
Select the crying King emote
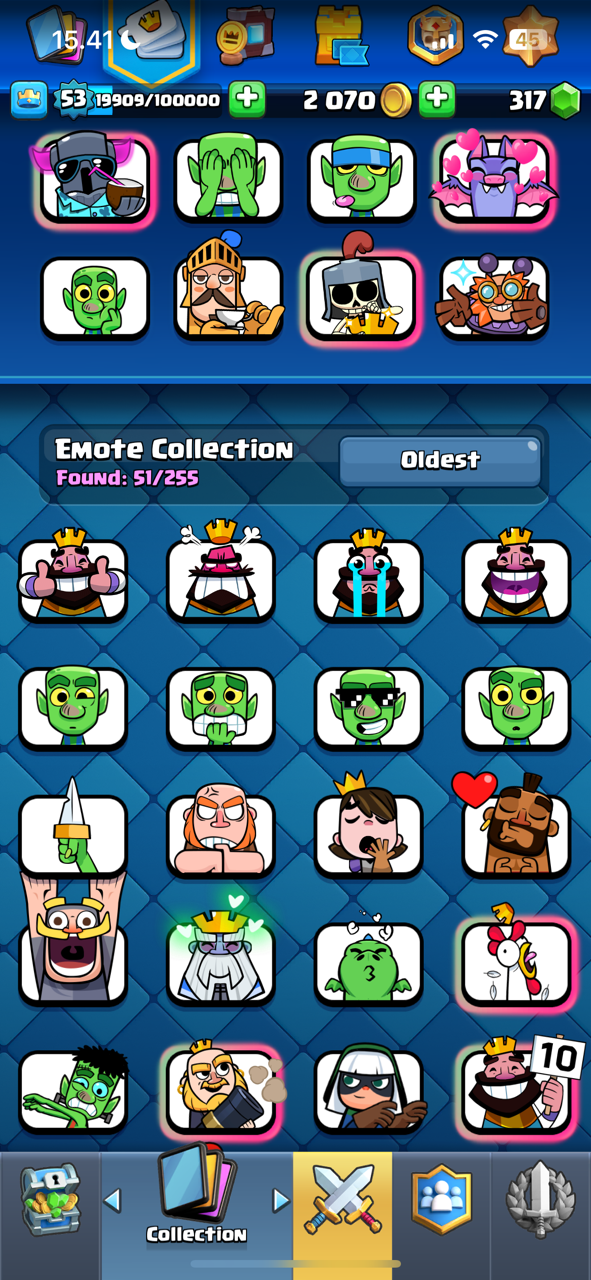(x=369, y=576)
